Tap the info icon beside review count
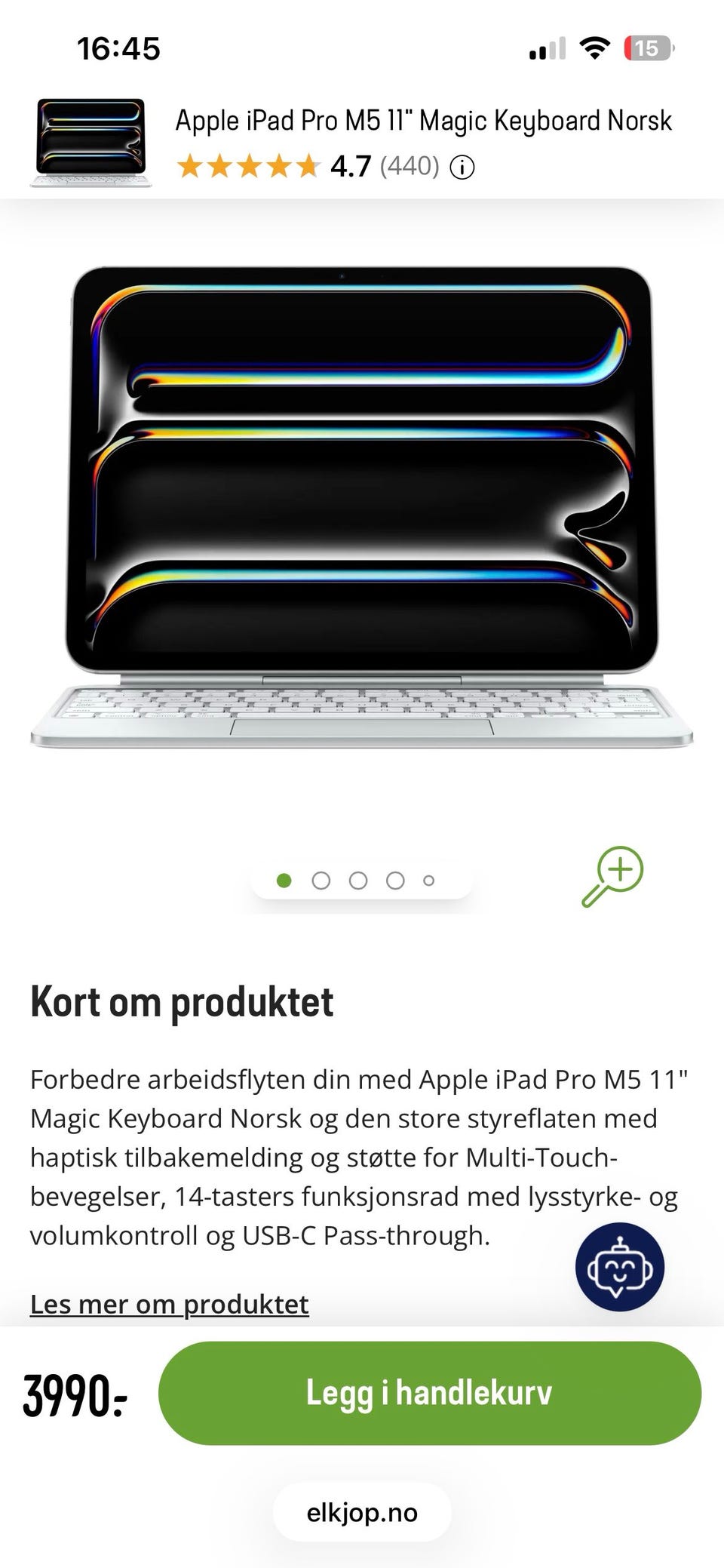 461,168
